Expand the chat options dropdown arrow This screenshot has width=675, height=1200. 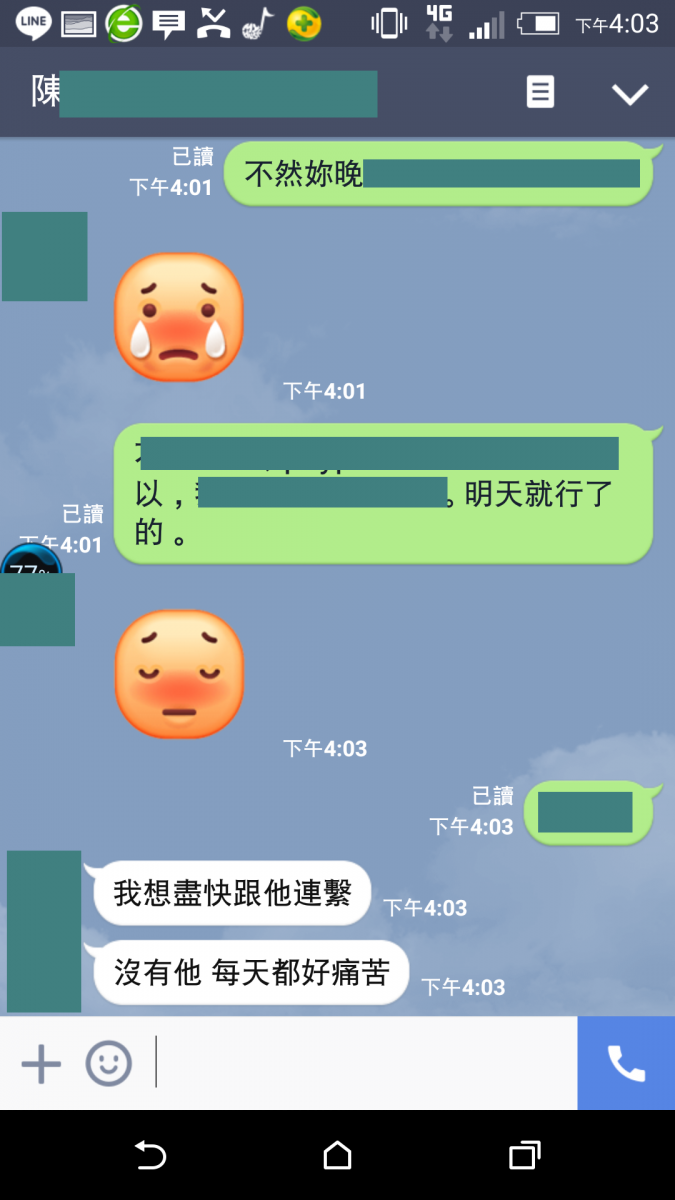[630, 94]
